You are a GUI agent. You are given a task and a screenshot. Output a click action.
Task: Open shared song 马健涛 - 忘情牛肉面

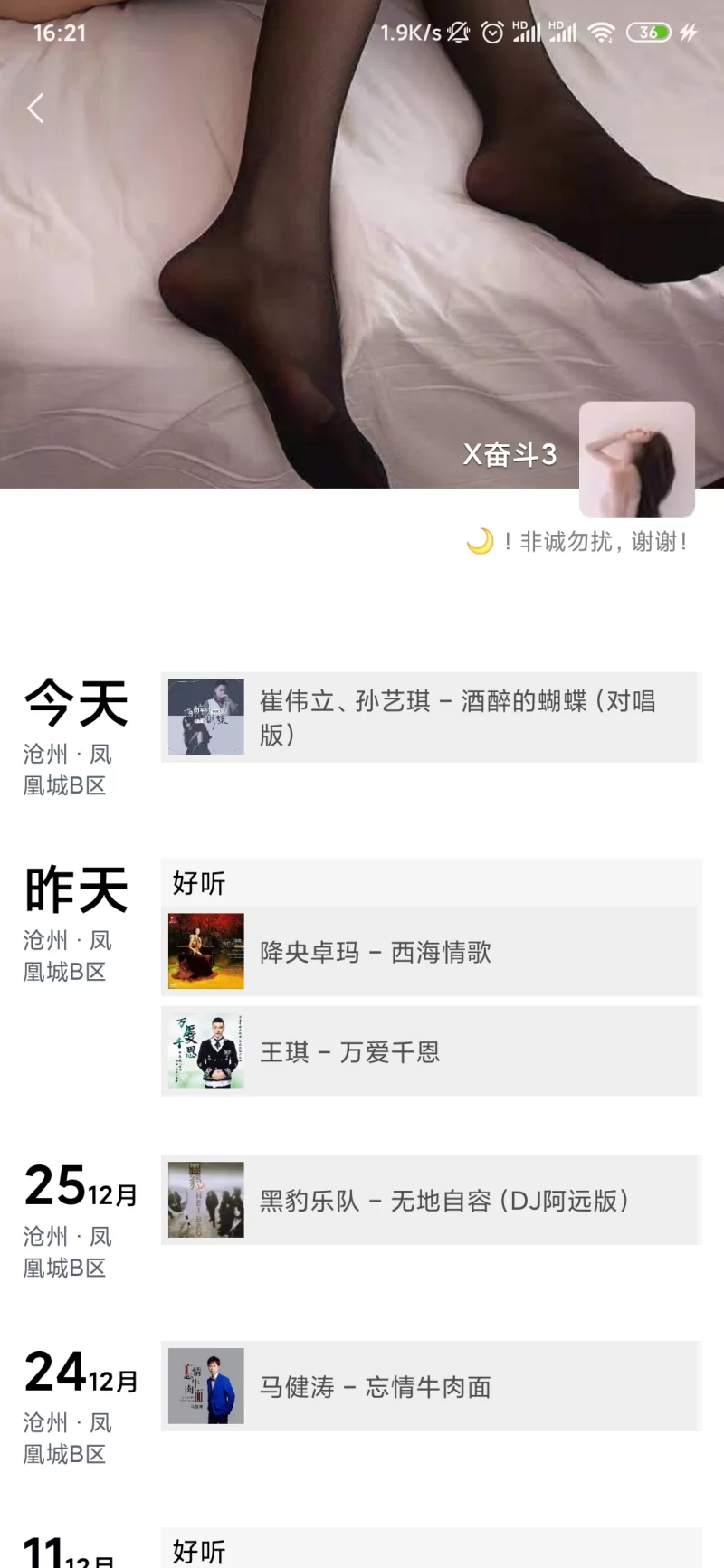(x=431, y=1386)
